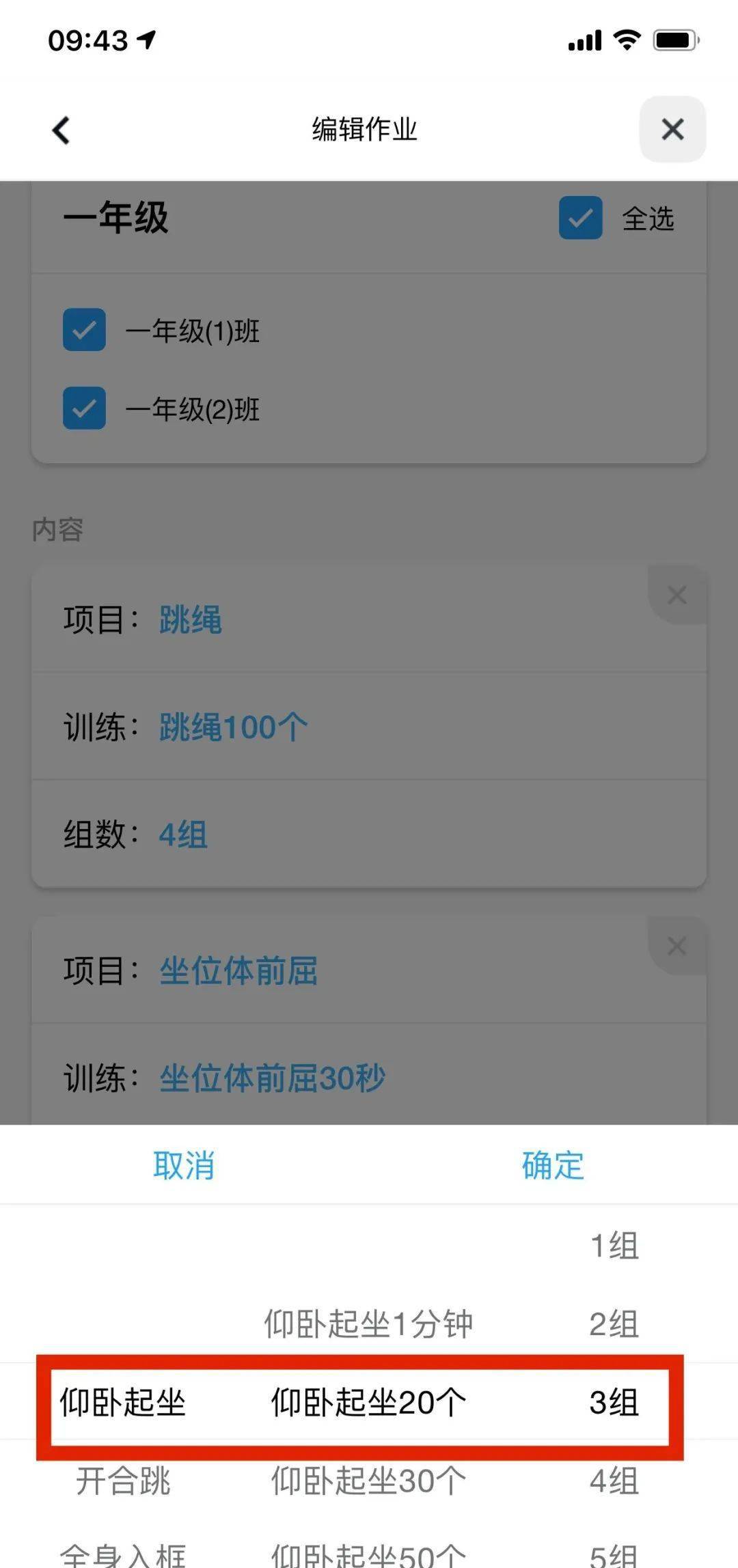Uncheck 一年级(2)班
Image resolution: width=738 pixels, height=1568 pixels.
pos(84,408)
